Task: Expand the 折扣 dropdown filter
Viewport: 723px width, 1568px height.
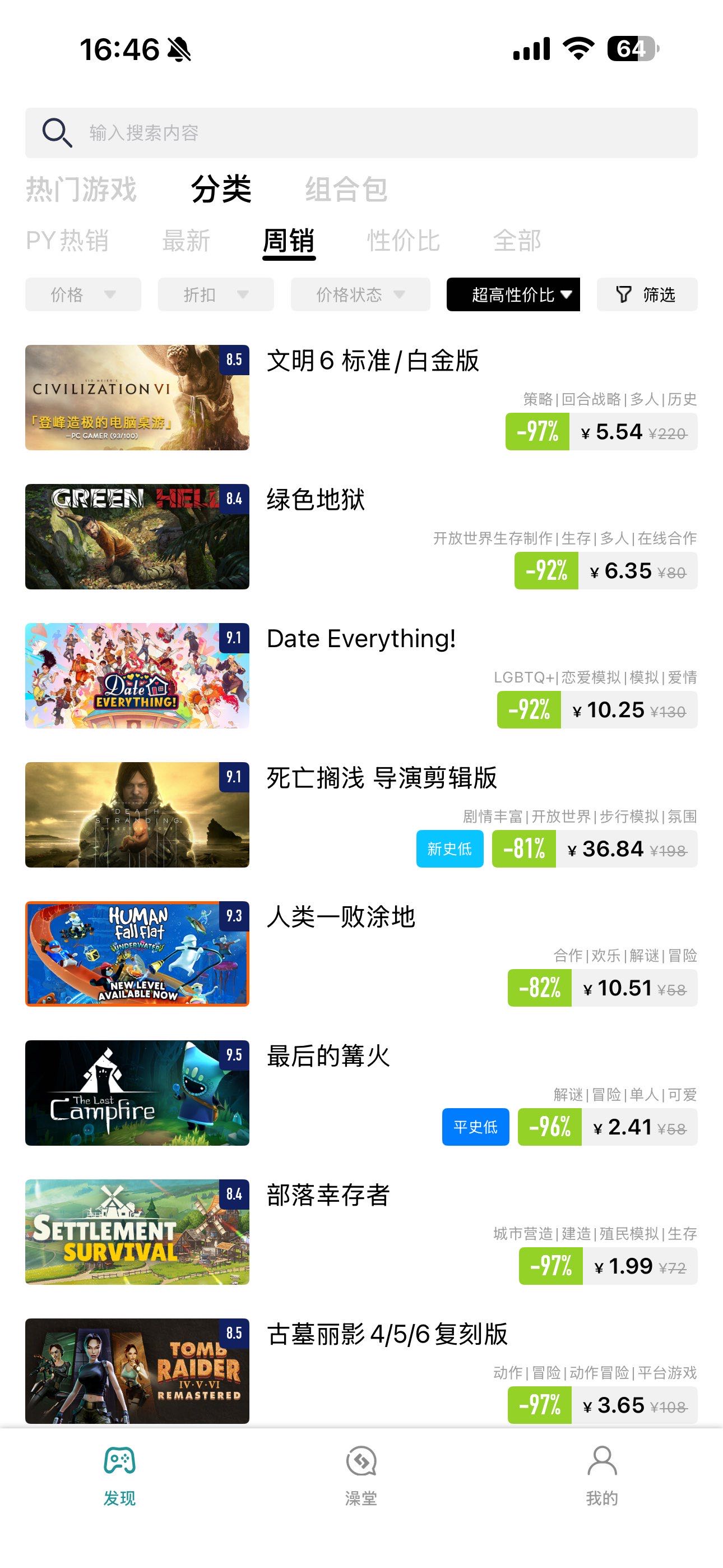Action: click(215, 294)
